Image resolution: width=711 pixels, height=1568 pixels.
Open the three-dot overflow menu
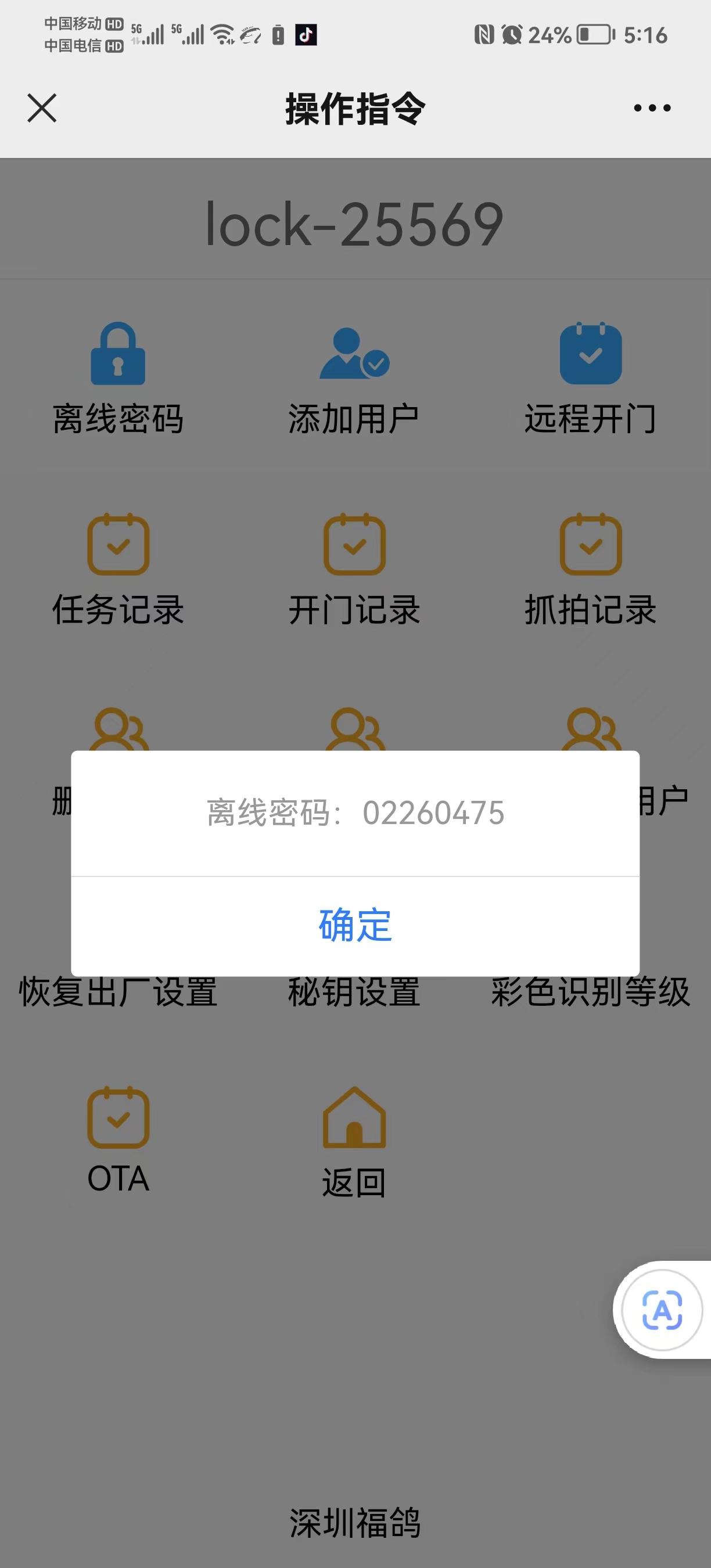[x=652, y=109]
